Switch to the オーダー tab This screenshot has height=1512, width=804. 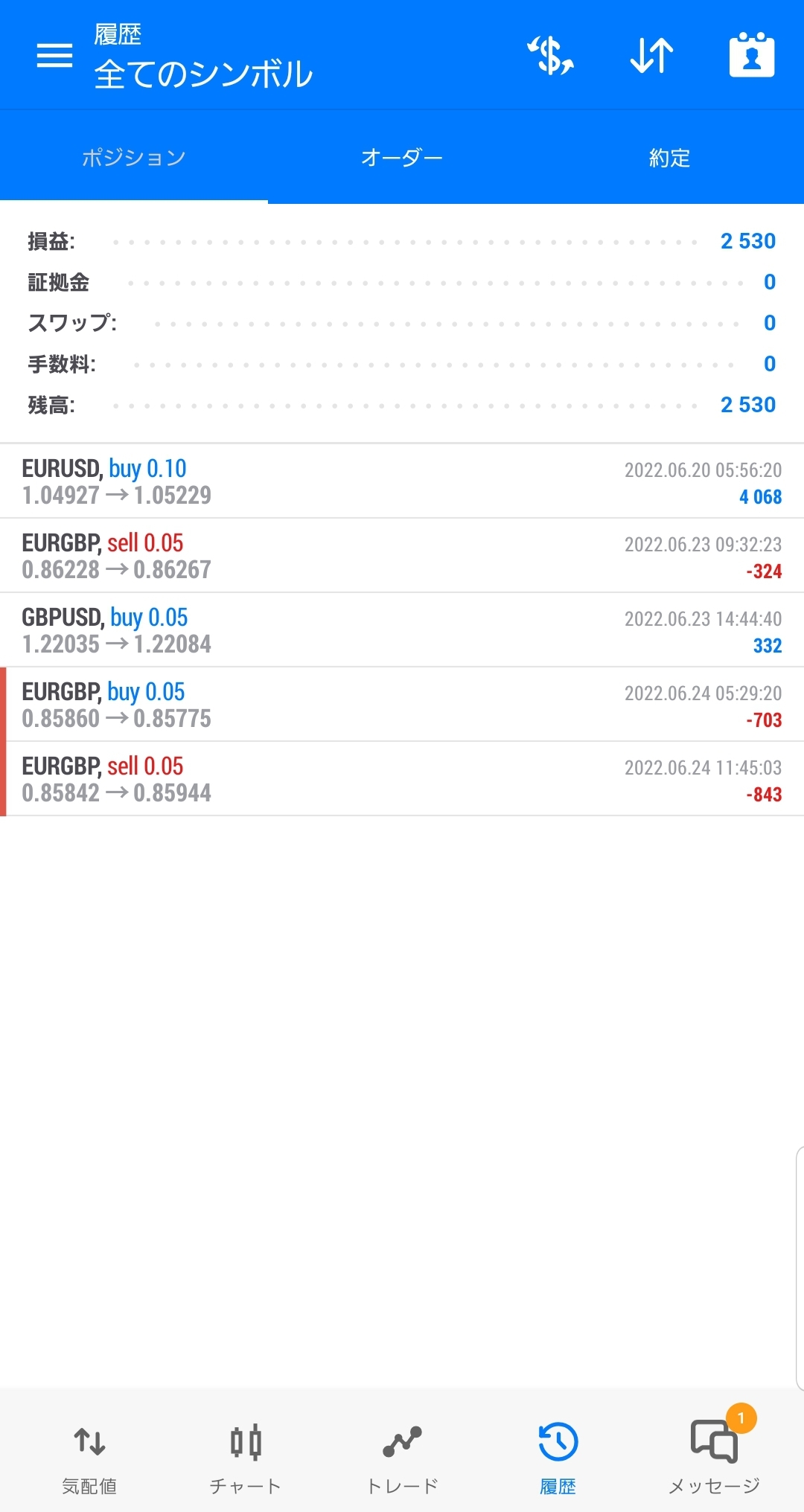(x=402, y=157)
